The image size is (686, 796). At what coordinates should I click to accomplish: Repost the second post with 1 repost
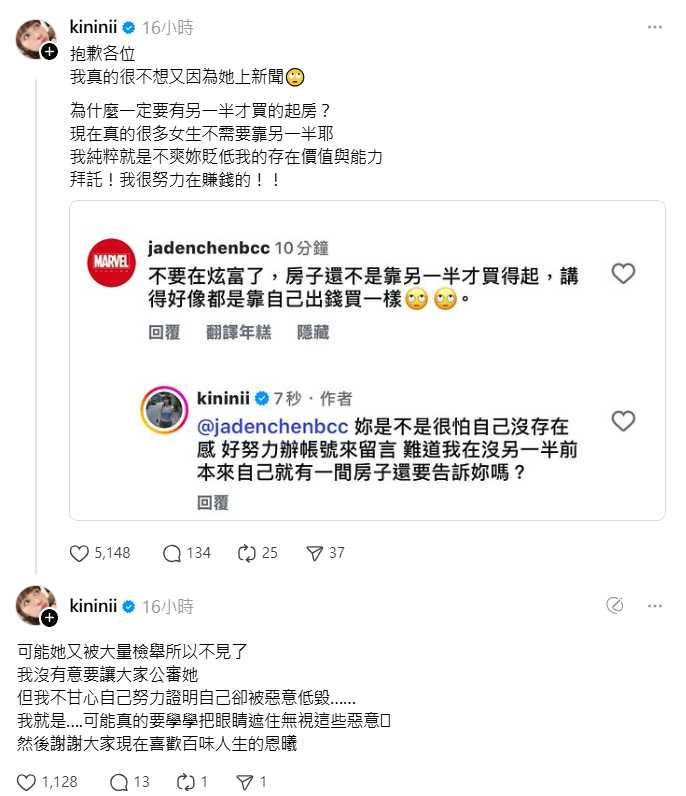[183, 782]
